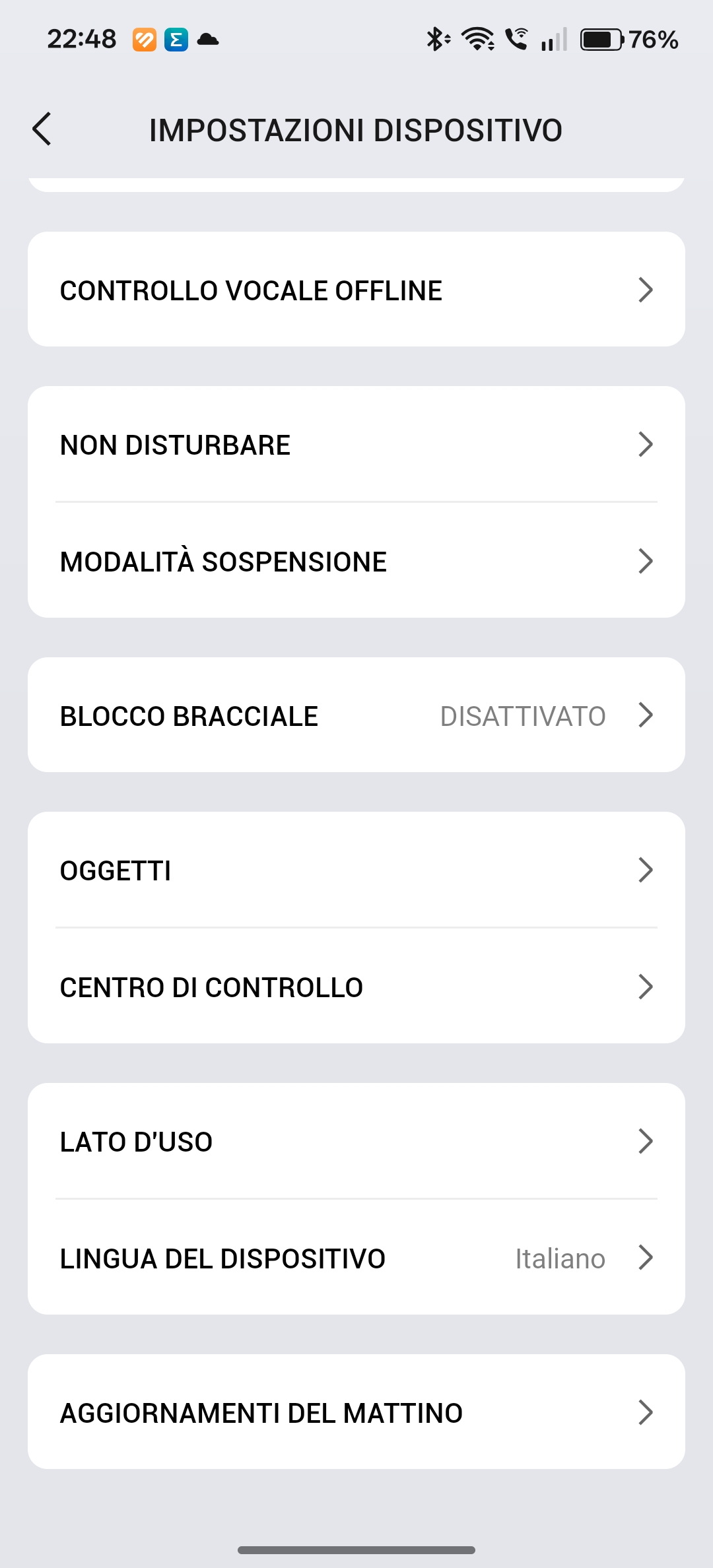Open Aggiornamenti del Mattino
The height and width of the screenshot is (1568, 713).
pyautogui.click(x=356, y=1412)
